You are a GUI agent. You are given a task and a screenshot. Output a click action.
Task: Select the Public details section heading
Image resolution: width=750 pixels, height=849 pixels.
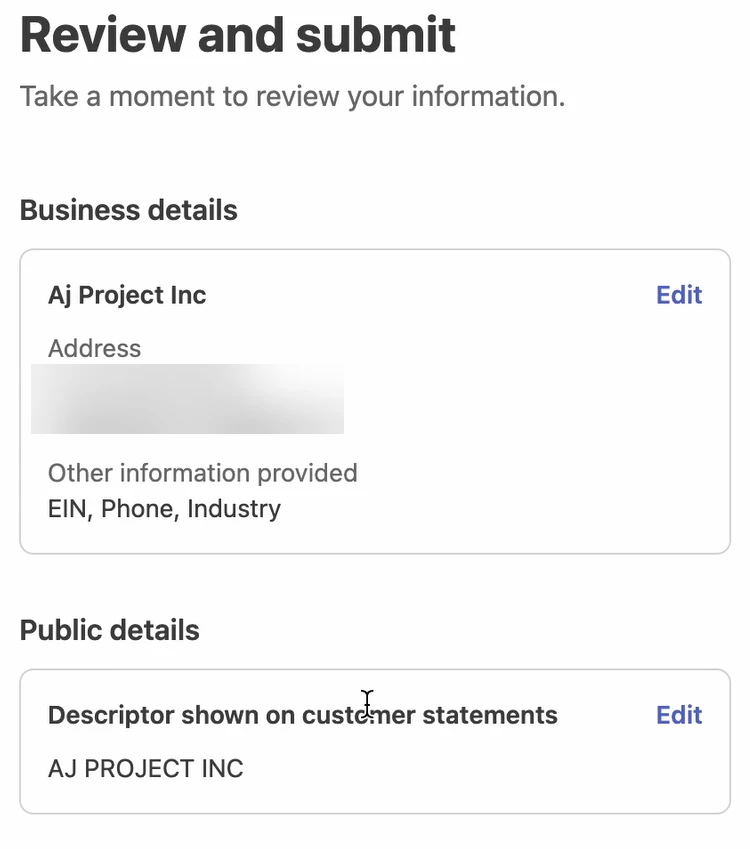[110, 630]
